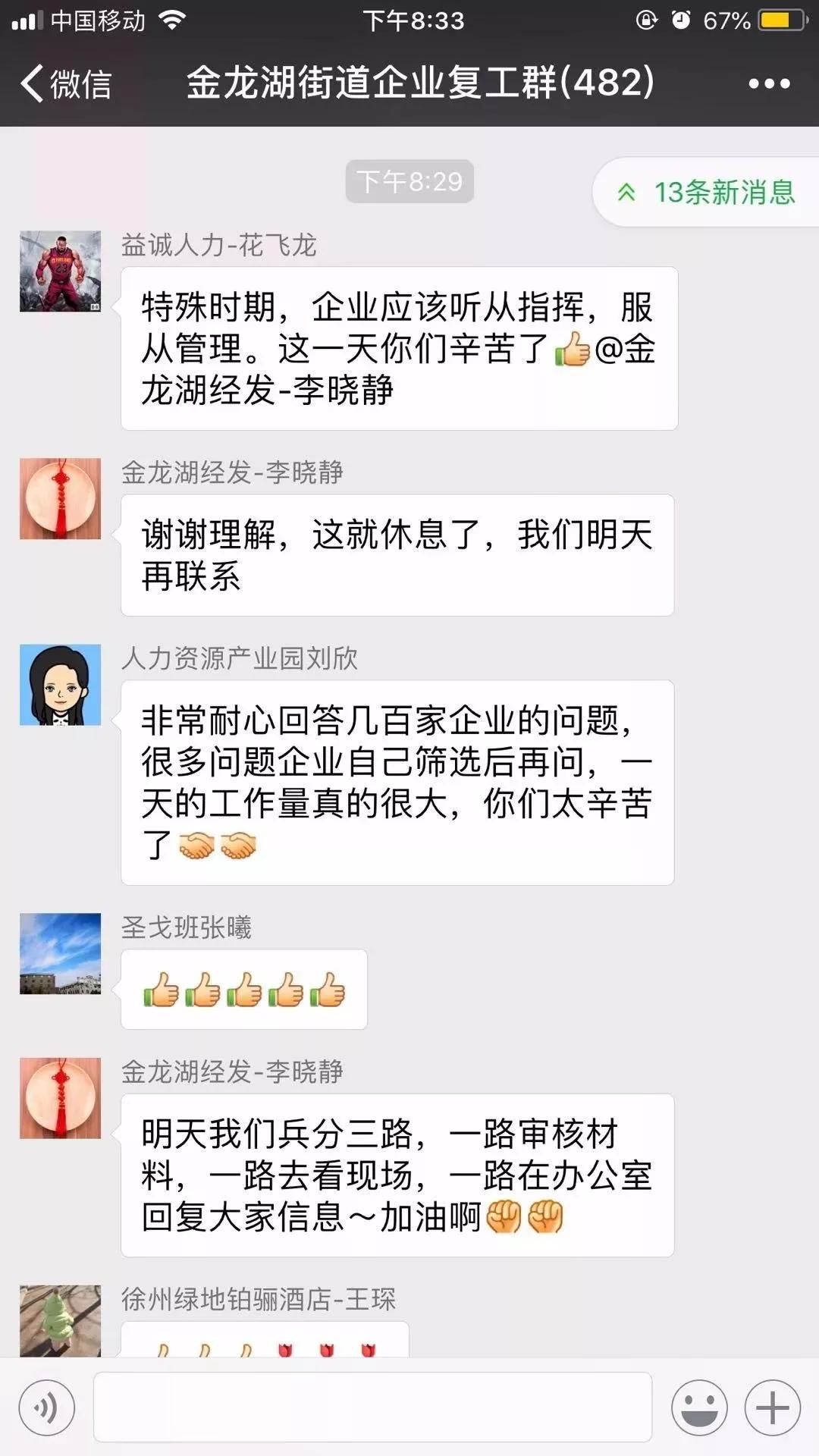
Task: View 徐州绿地铂骊酒店-王琛's avatar profile
Action: (x=60, y=1321)
